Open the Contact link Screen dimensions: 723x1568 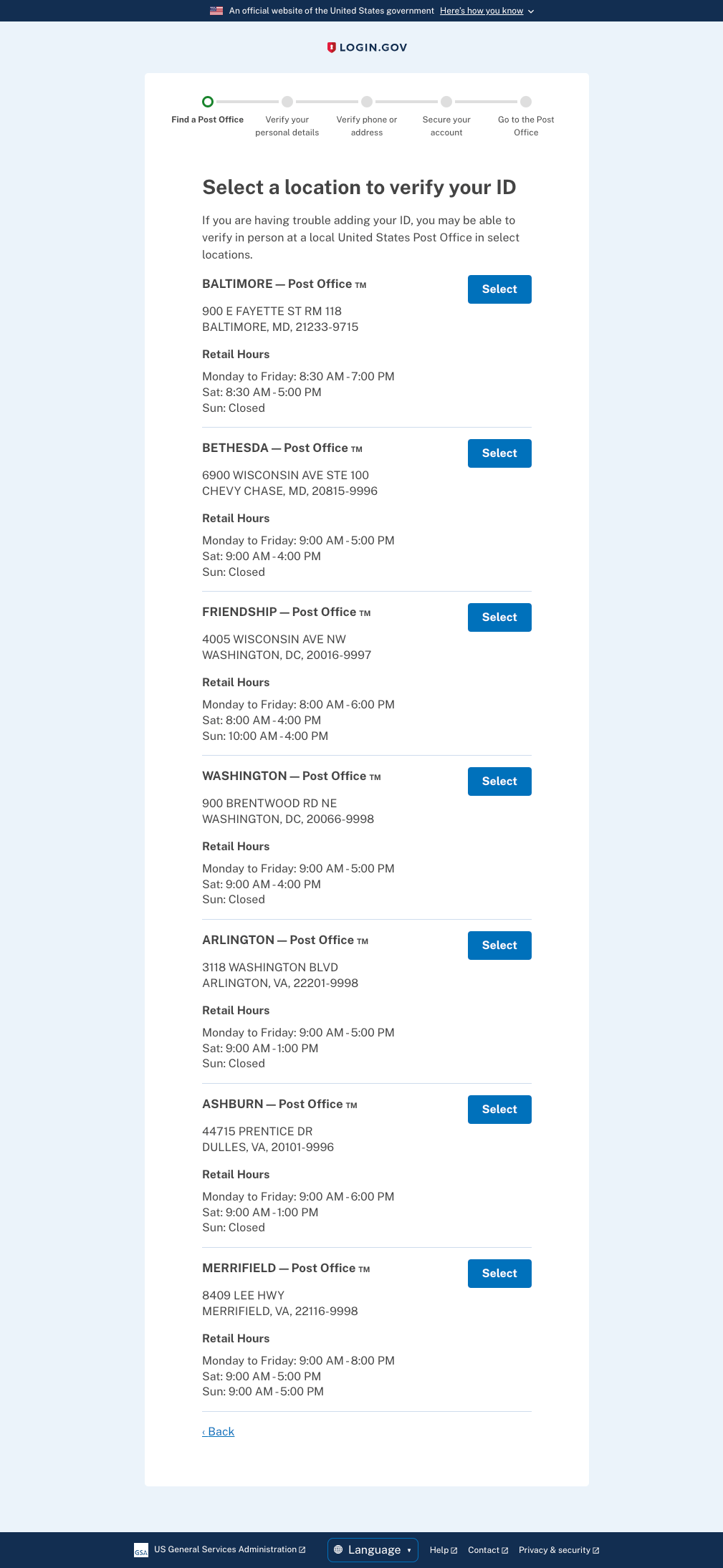pos(488,1550)
